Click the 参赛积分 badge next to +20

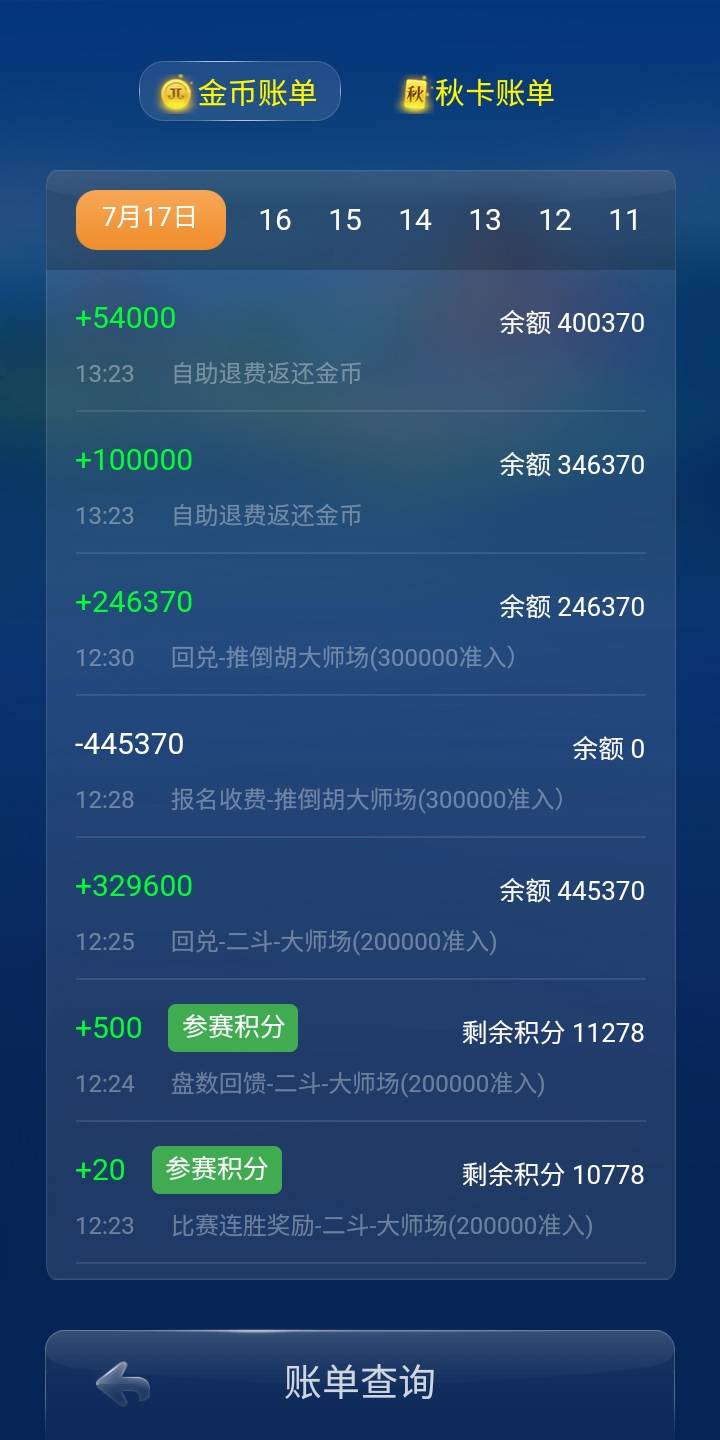pyautogui.click(x=217, y=1169)
